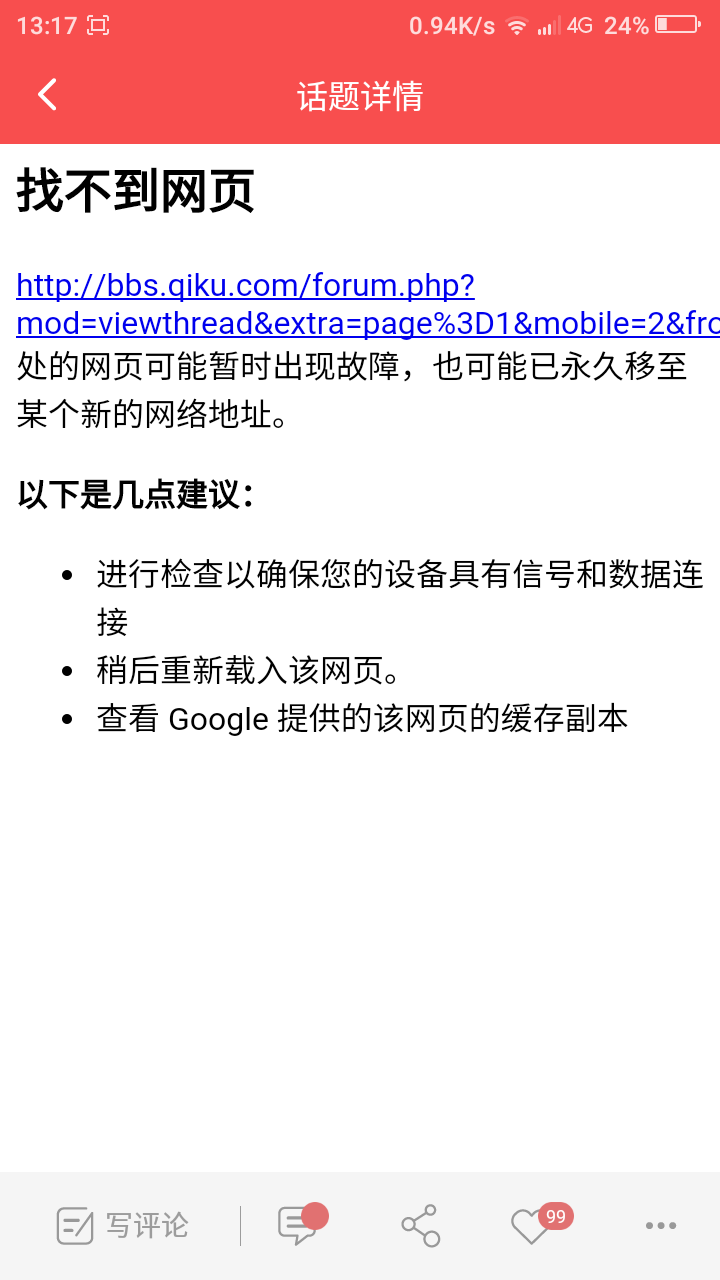Share this topic
This screenshot has width=720, height=1280.
click(420, 1225)
